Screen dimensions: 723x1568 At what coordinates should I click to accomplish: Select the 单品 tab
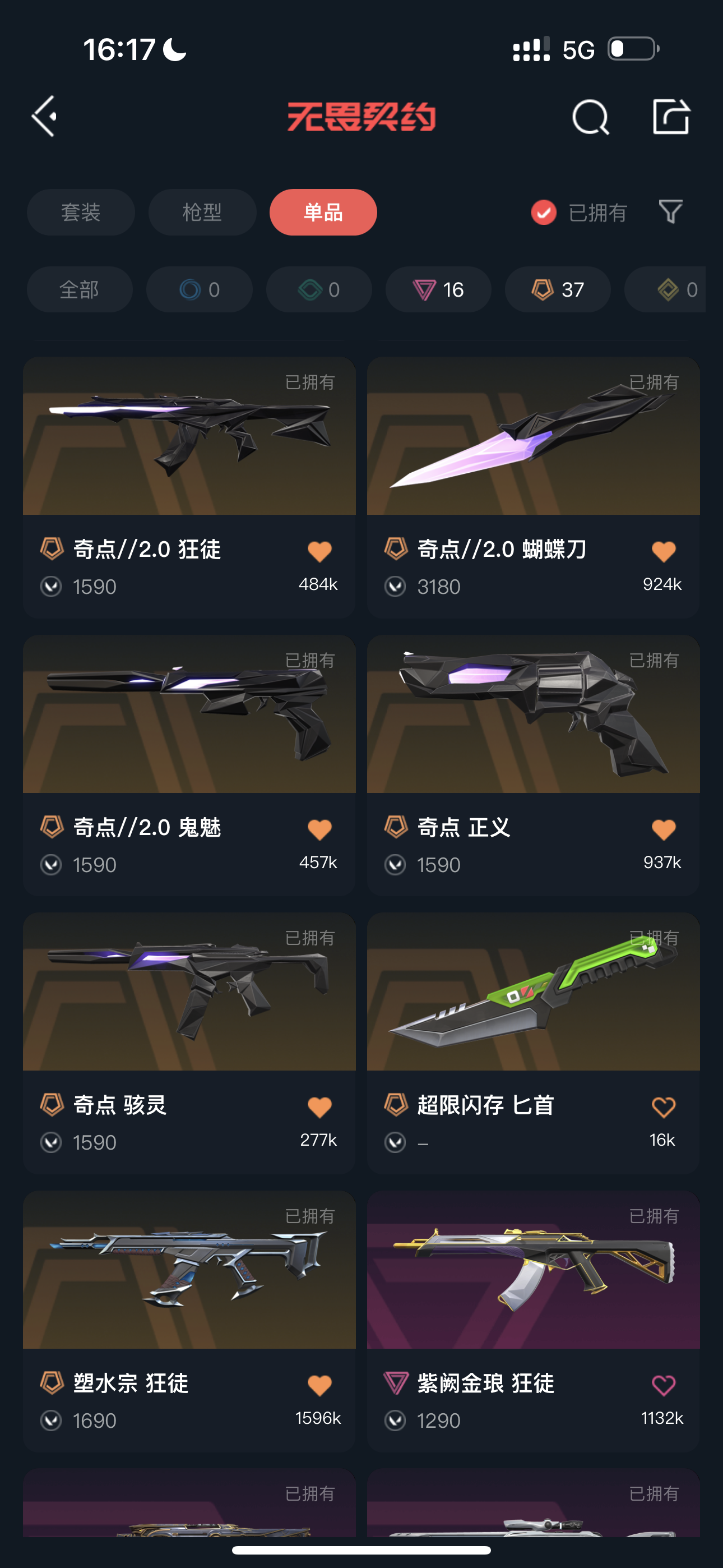pyautogui.click(x=323, y=213)
